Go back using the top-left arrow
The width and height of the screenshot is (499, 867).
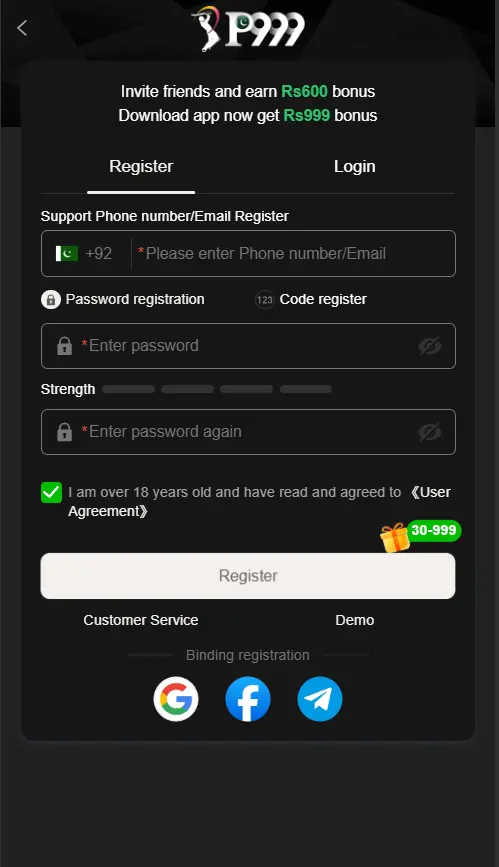pos(22,28)
